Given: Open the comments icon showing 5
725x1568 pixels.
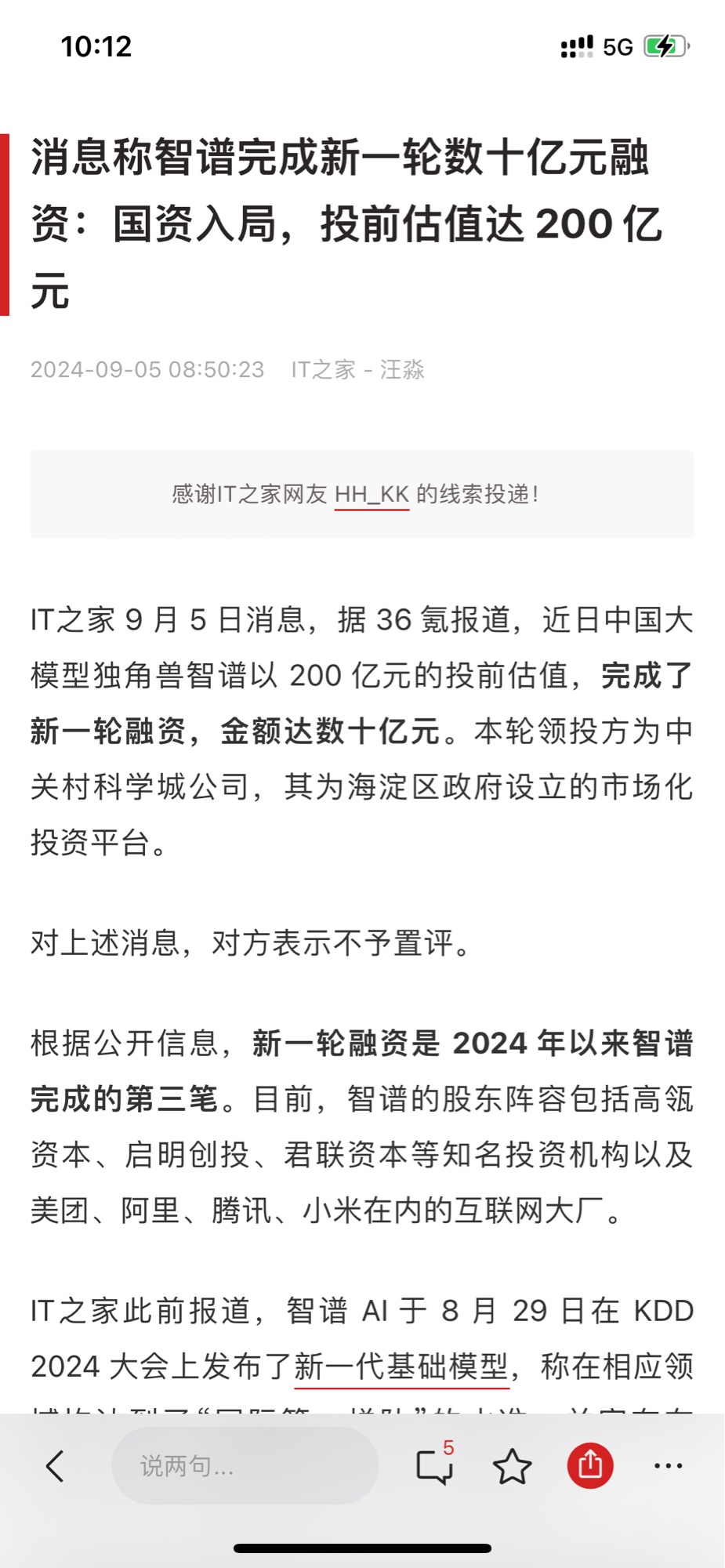Looking at the screenshot, I should 436,1464.
